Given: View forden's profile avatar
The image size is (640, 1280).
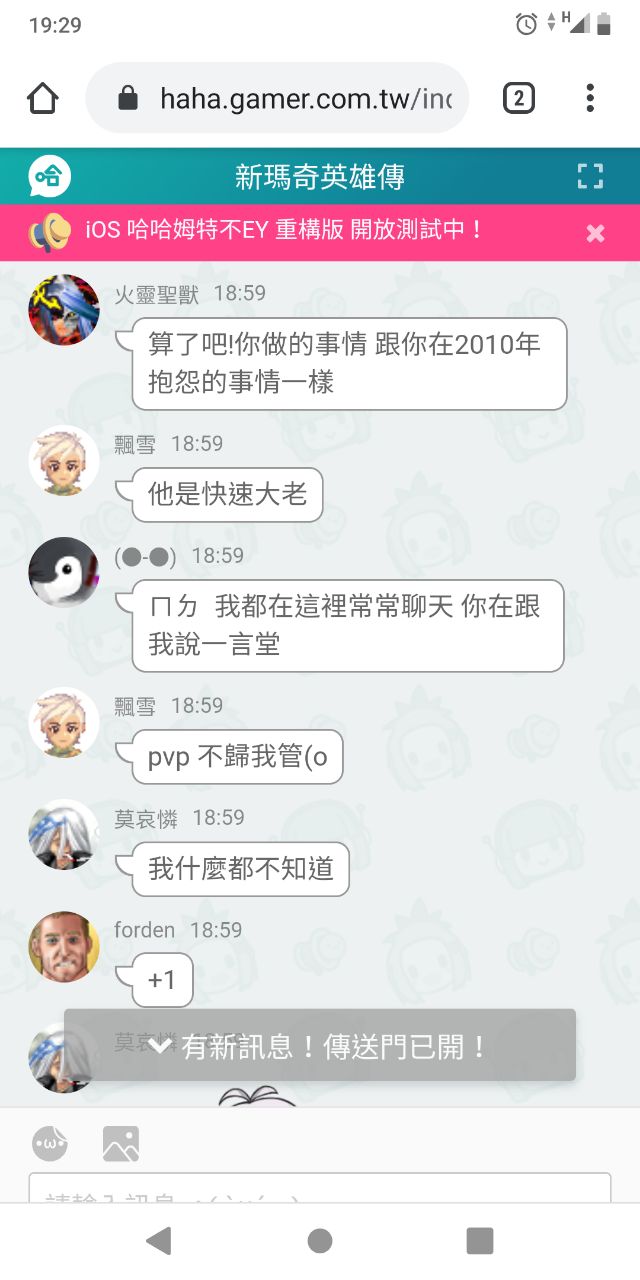Looking at the screenshot, I should (64, 946).
